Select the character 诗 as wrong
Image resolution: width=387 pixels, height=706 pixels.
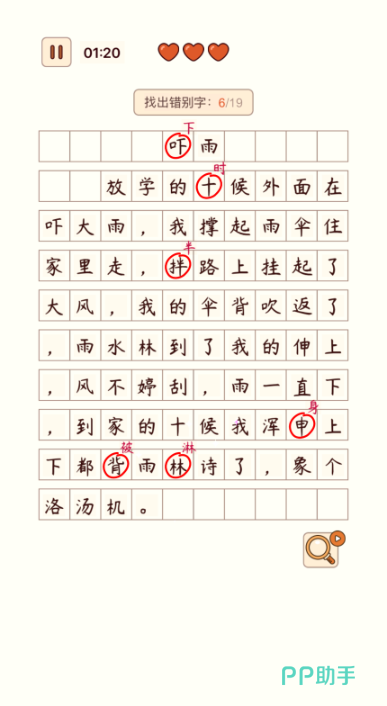tap(209, 465)
